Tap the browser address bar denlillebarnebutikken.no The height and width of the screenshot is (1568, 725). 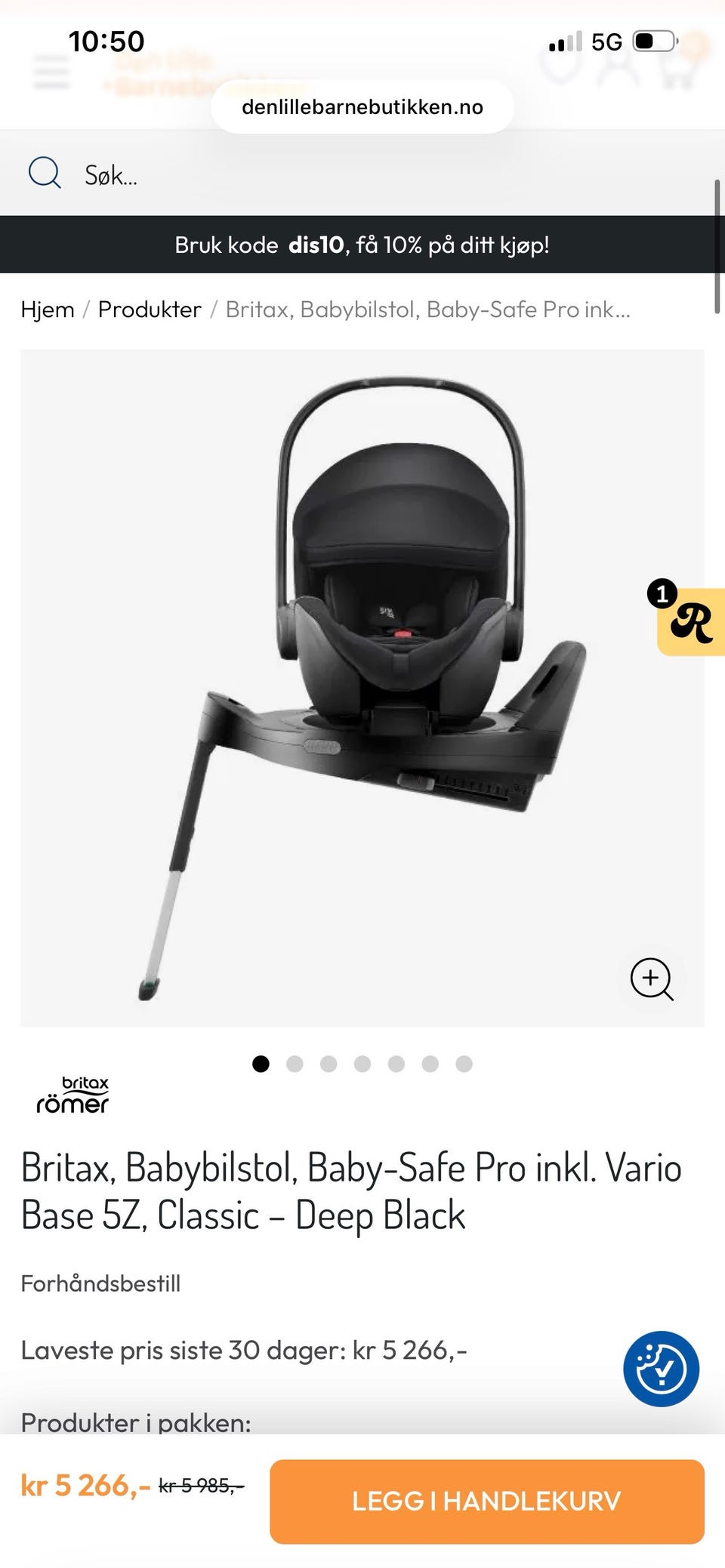[362, 107]
